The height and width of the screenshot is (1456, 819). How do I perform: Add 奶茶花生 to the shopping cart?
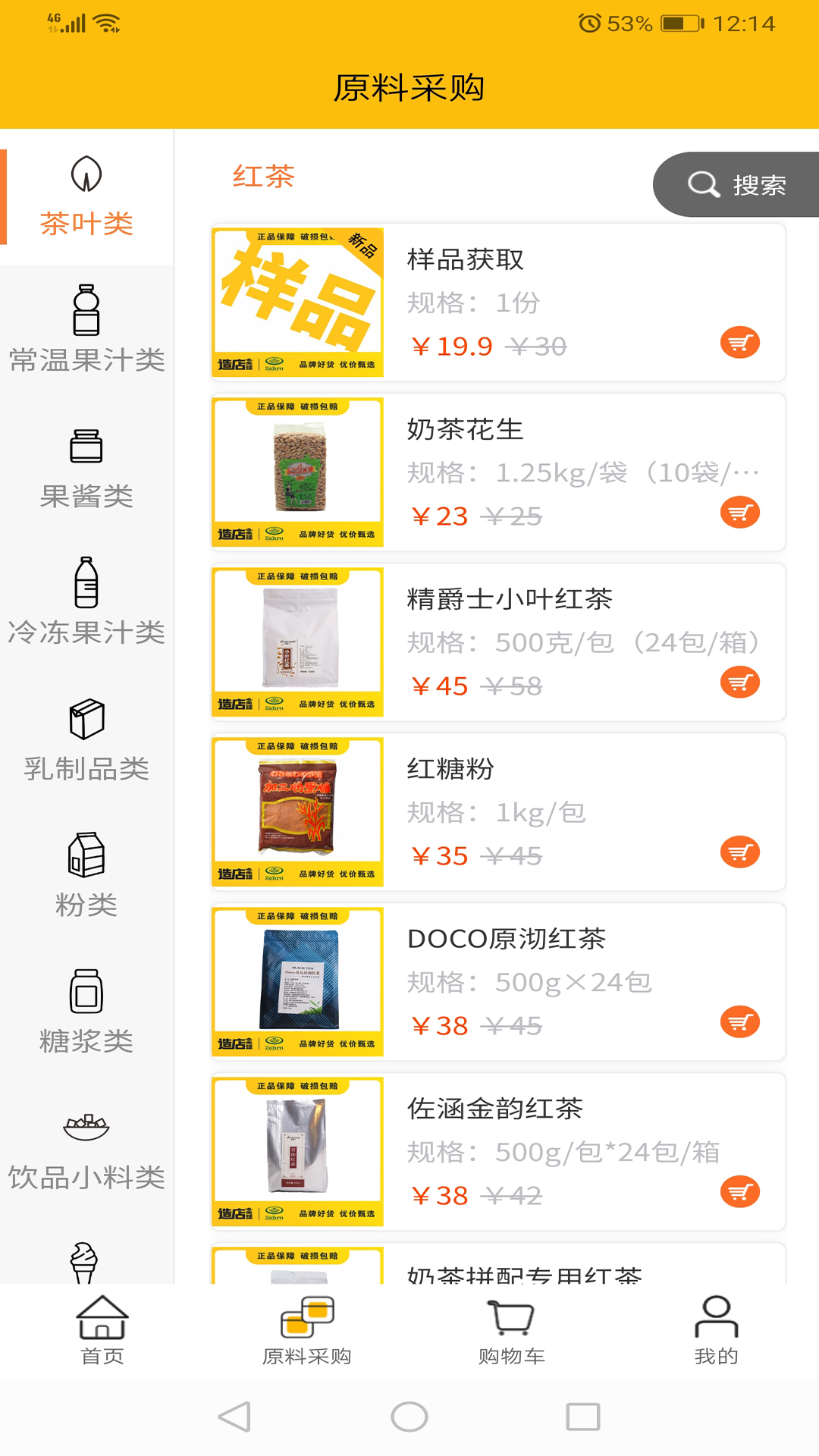(739, 513)
